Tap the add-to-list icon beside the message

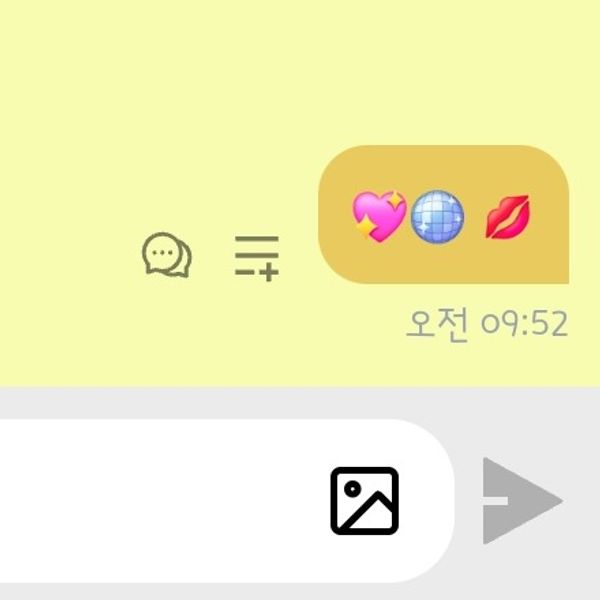tap(257, 257)
